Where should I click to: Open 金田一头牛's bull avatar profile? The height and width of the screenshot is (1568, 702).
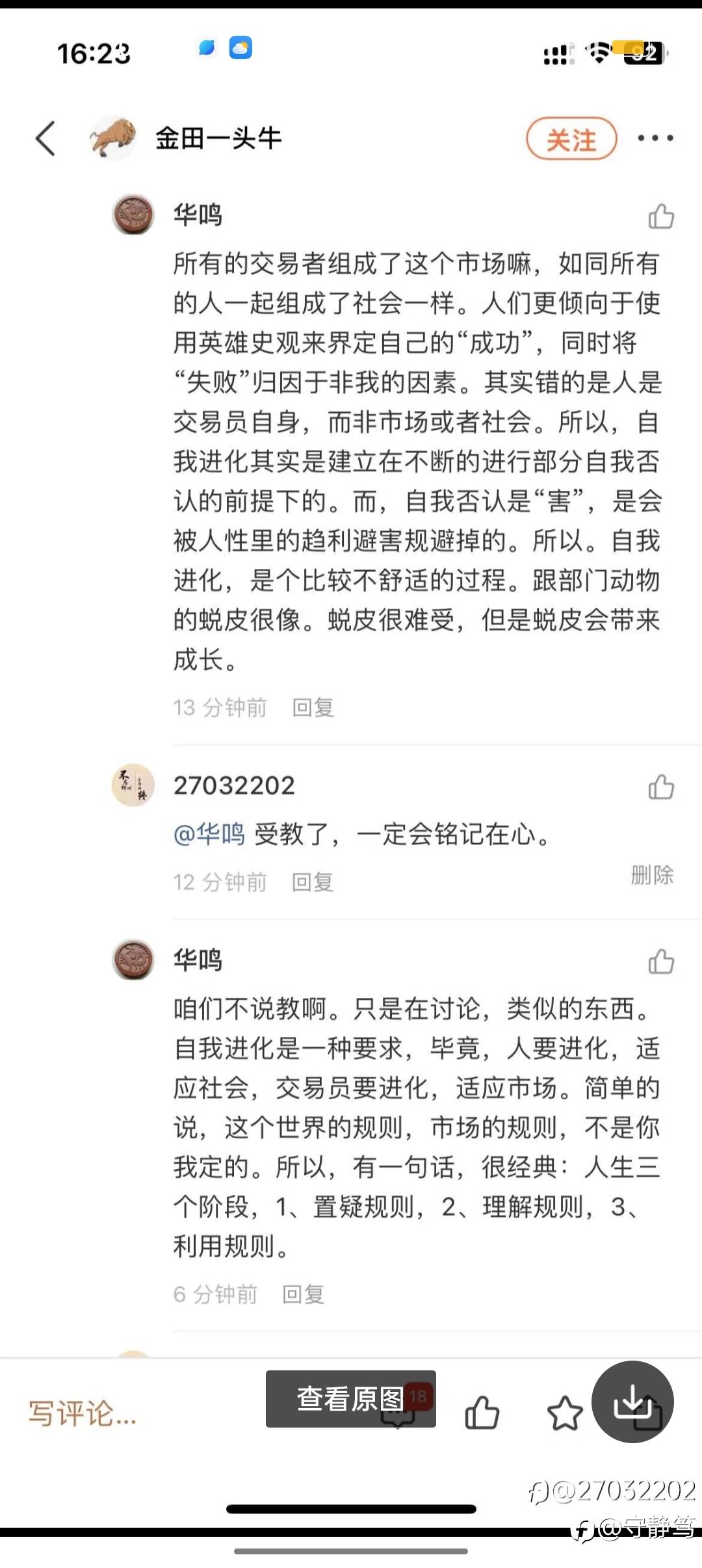coord(112,138)
